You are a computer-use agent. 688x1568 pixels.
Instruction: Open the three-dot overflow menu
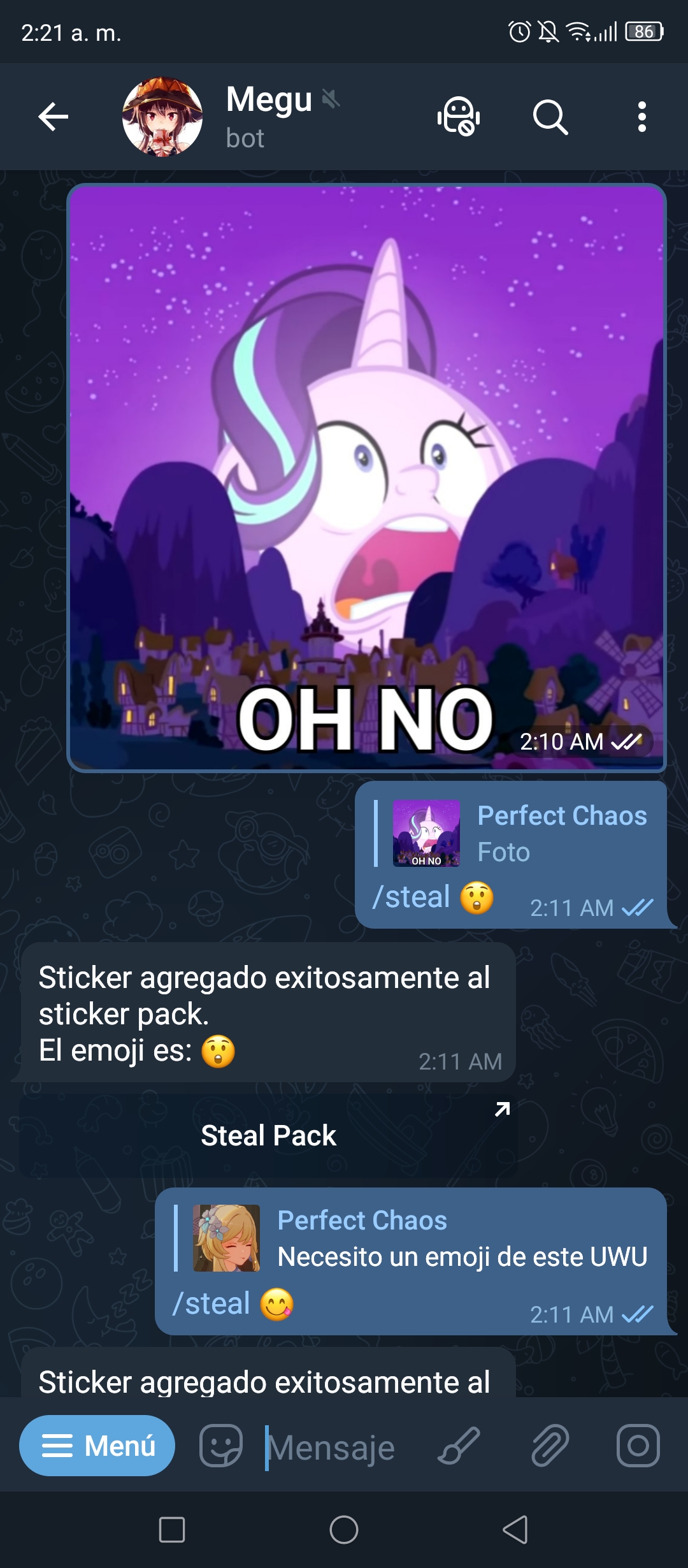[x=642, y=117]
